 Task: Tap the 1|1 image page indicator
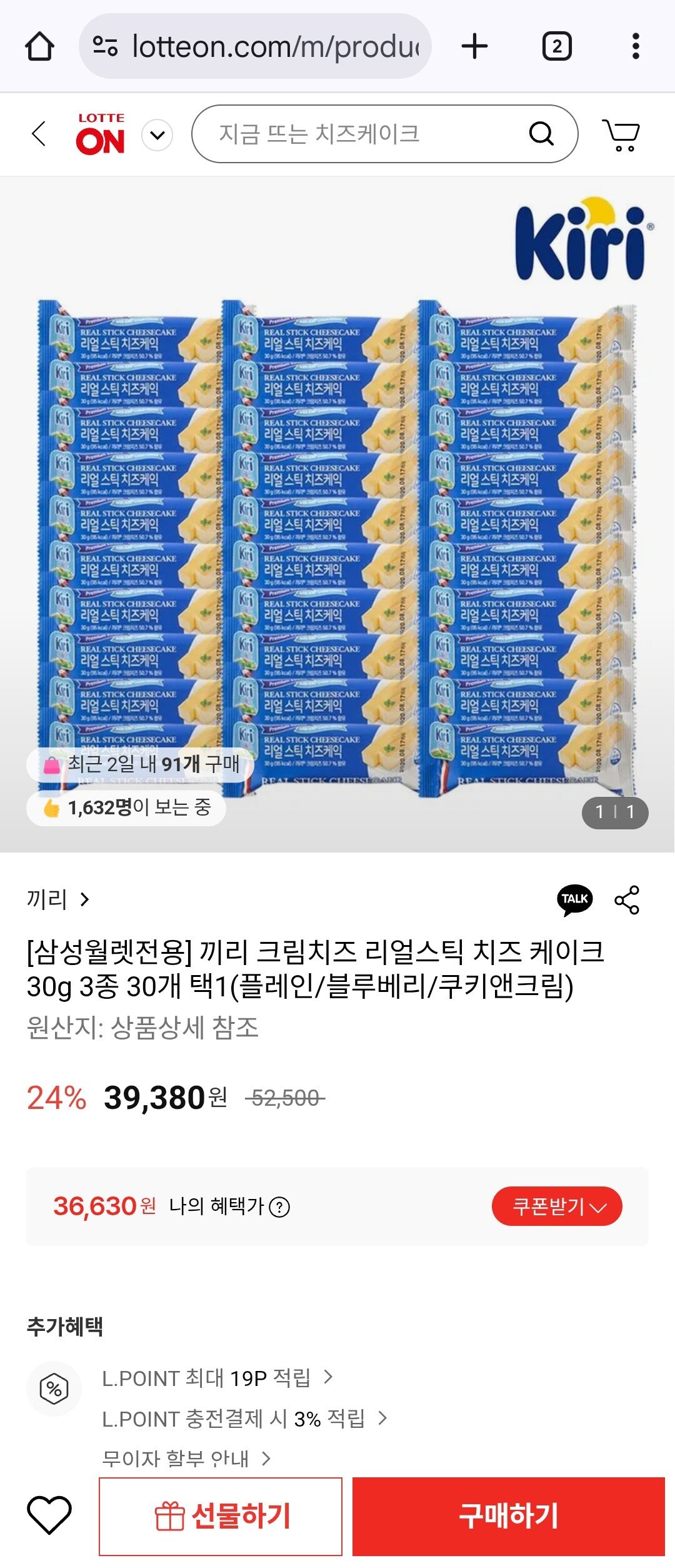pos(616,812)
